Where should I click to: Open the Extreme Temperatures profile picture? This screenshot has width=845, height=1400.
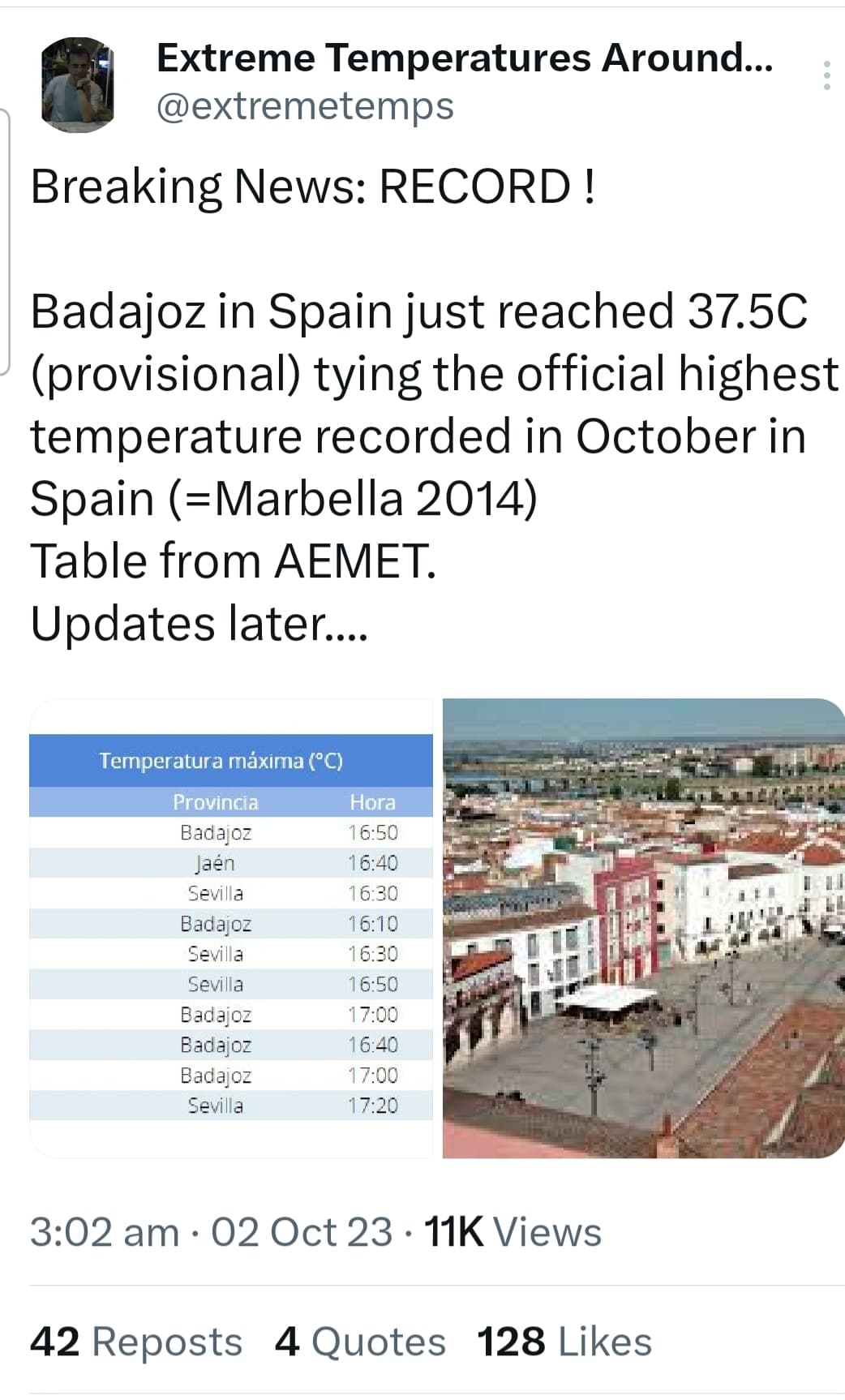78,84
